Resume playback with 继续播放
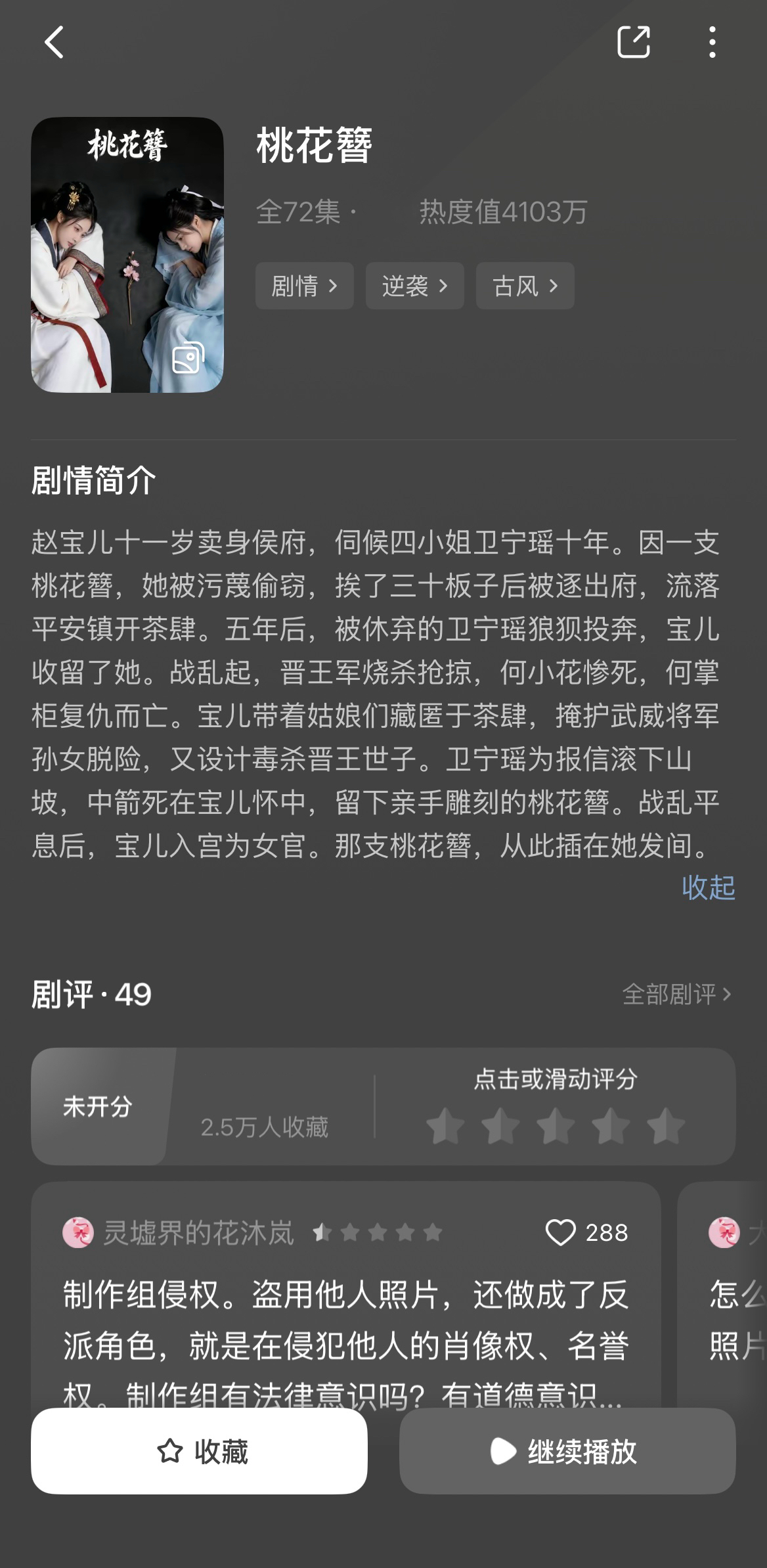 point(567,1451)
